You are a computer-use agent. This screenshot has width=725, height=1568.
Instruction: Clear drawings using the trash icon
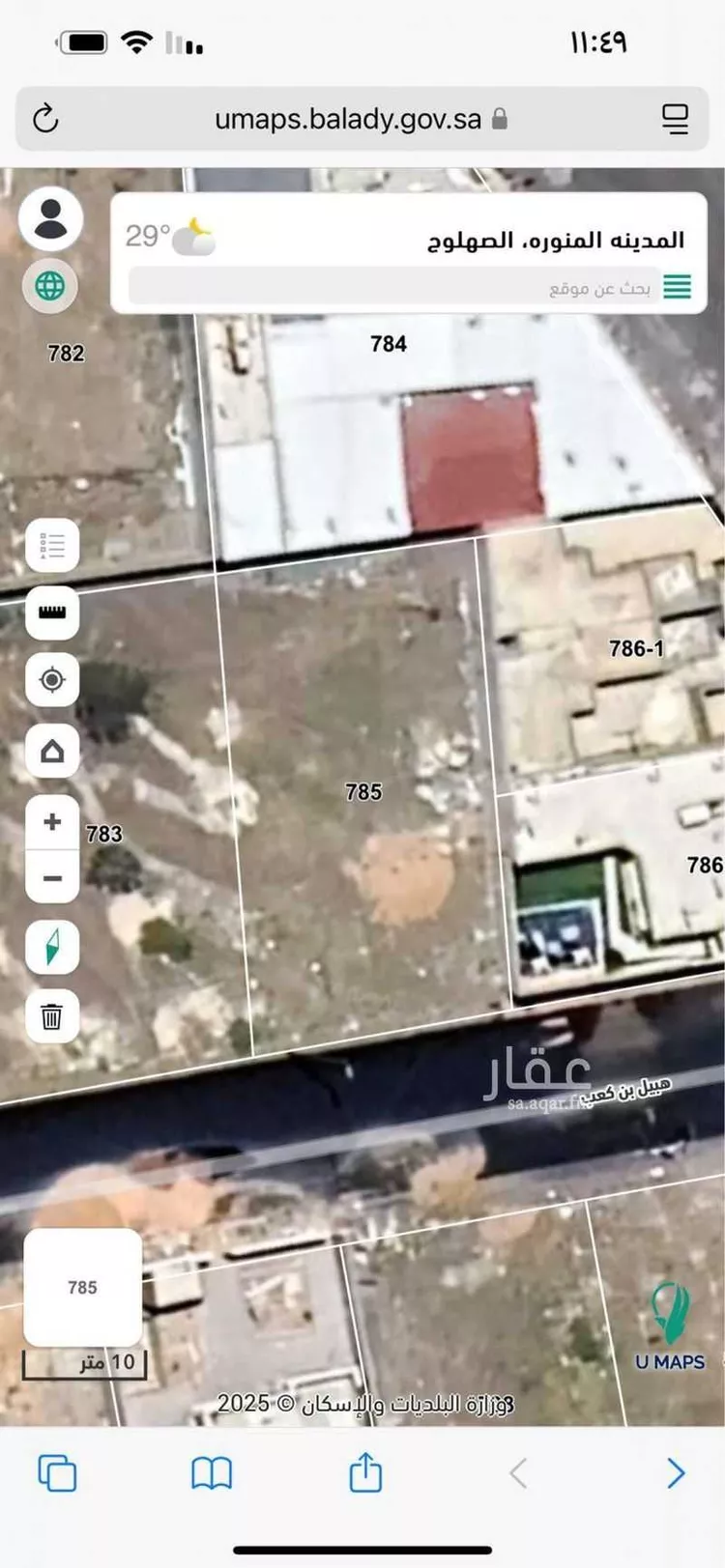coord(51,1016)
